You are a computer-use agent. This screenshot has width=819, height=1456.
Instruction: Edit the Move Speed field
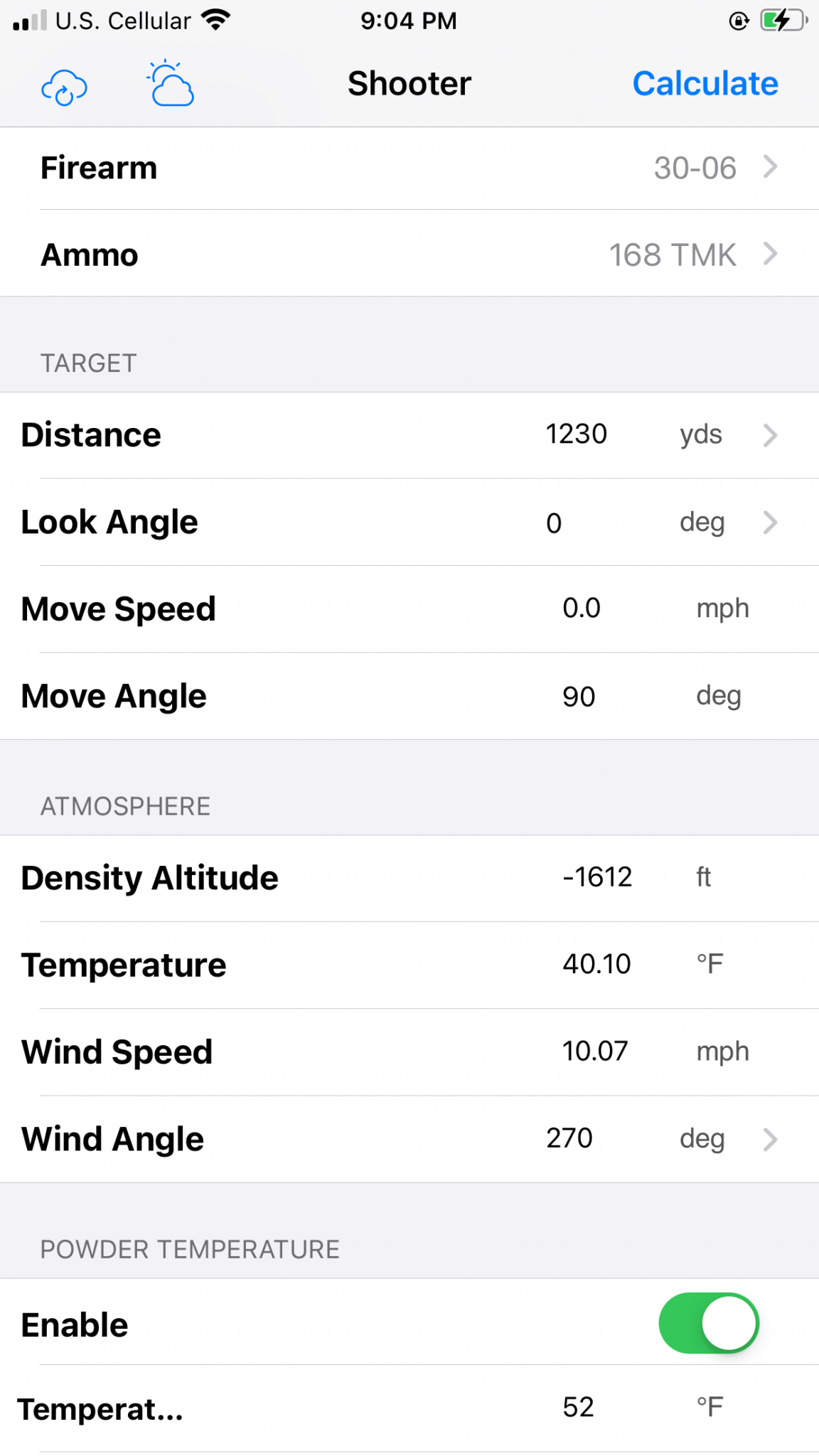[x=581, y=609]
